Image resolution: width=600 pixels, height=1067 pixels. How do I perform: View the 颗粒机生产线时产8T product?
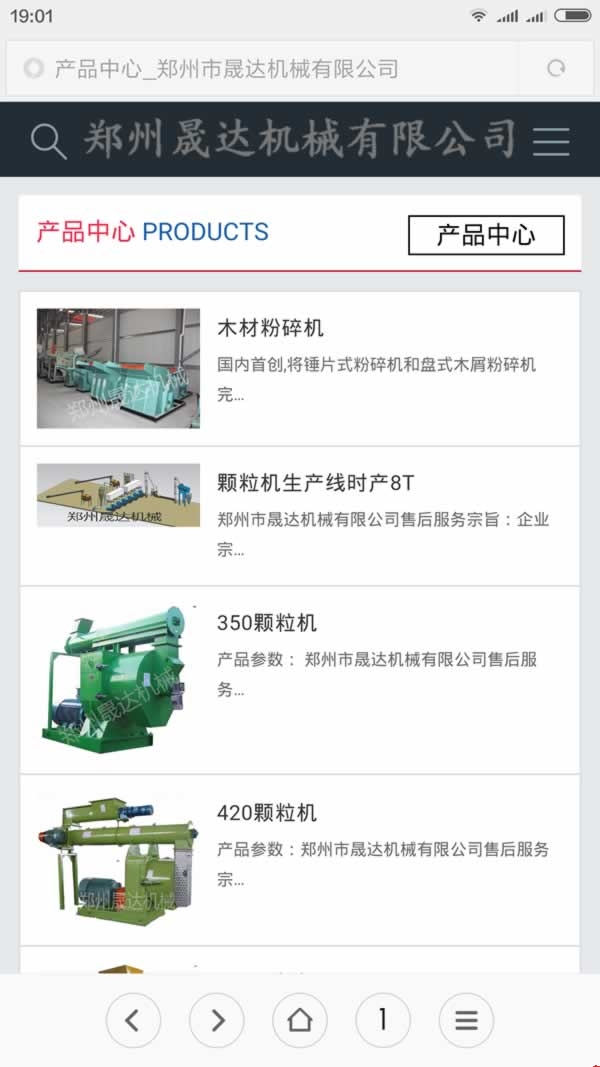tap(315, 483)
